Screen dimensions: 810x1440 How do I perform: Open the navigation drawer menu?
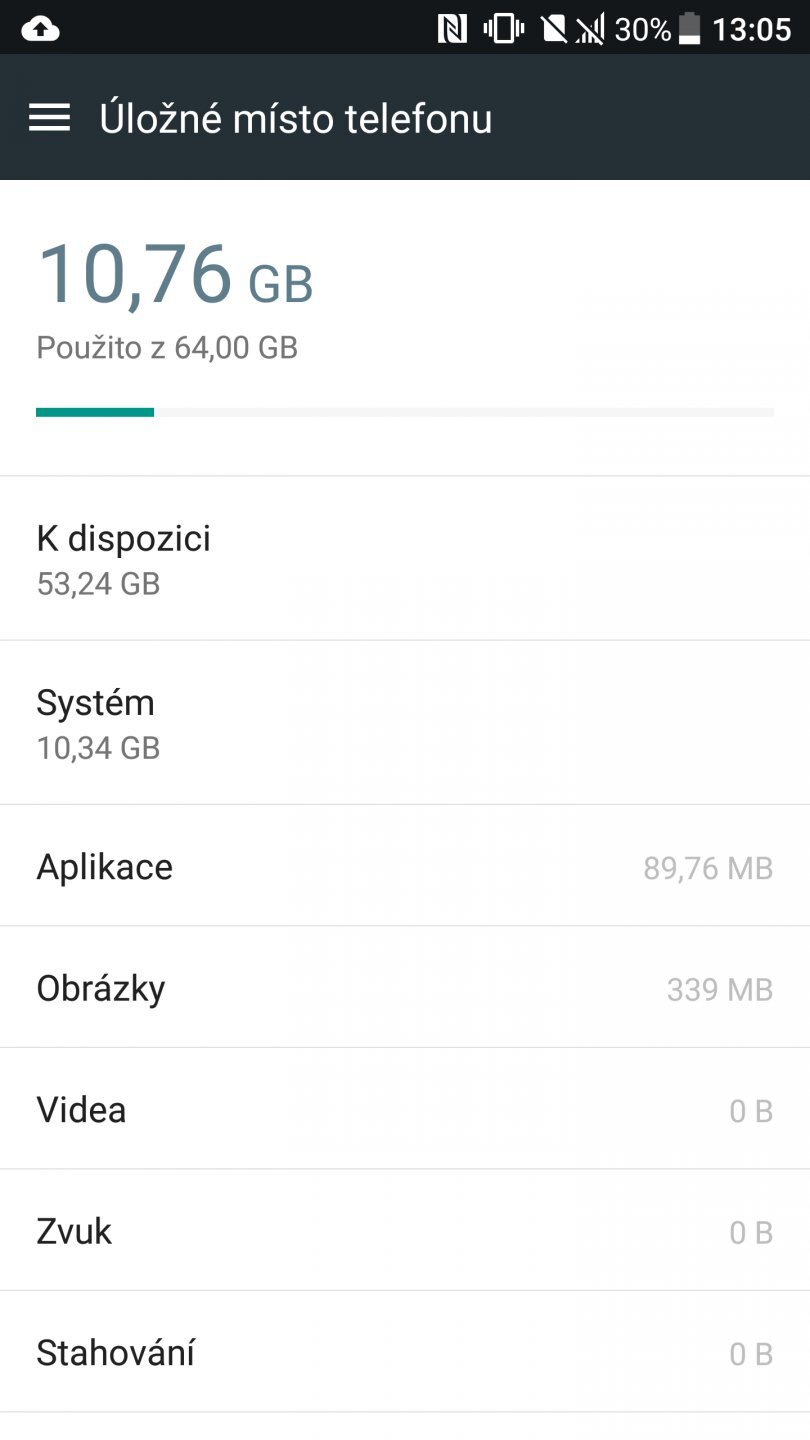tap(47, 117)
